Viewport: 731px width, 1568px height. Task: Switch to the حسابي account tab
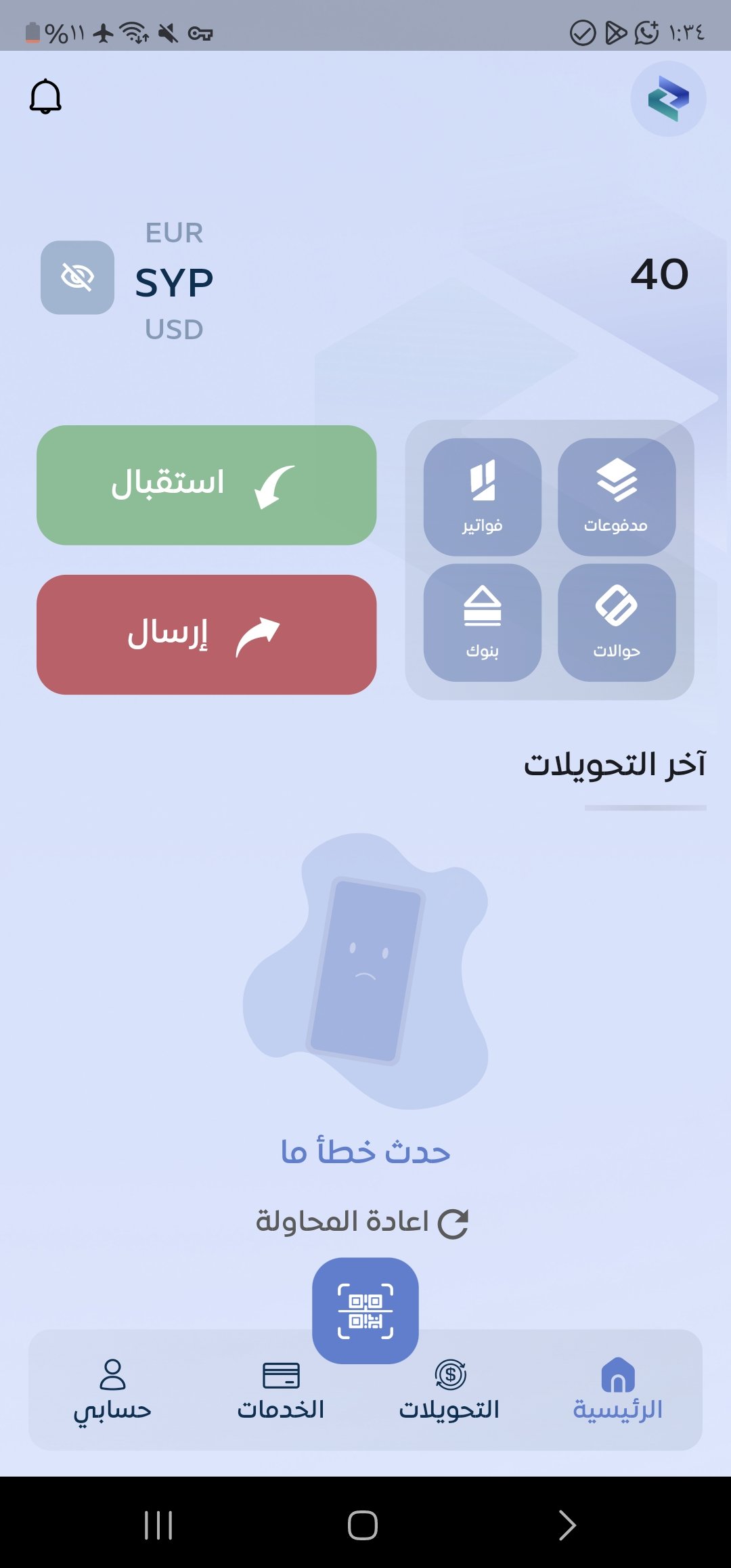click(x=112, y=1391)
